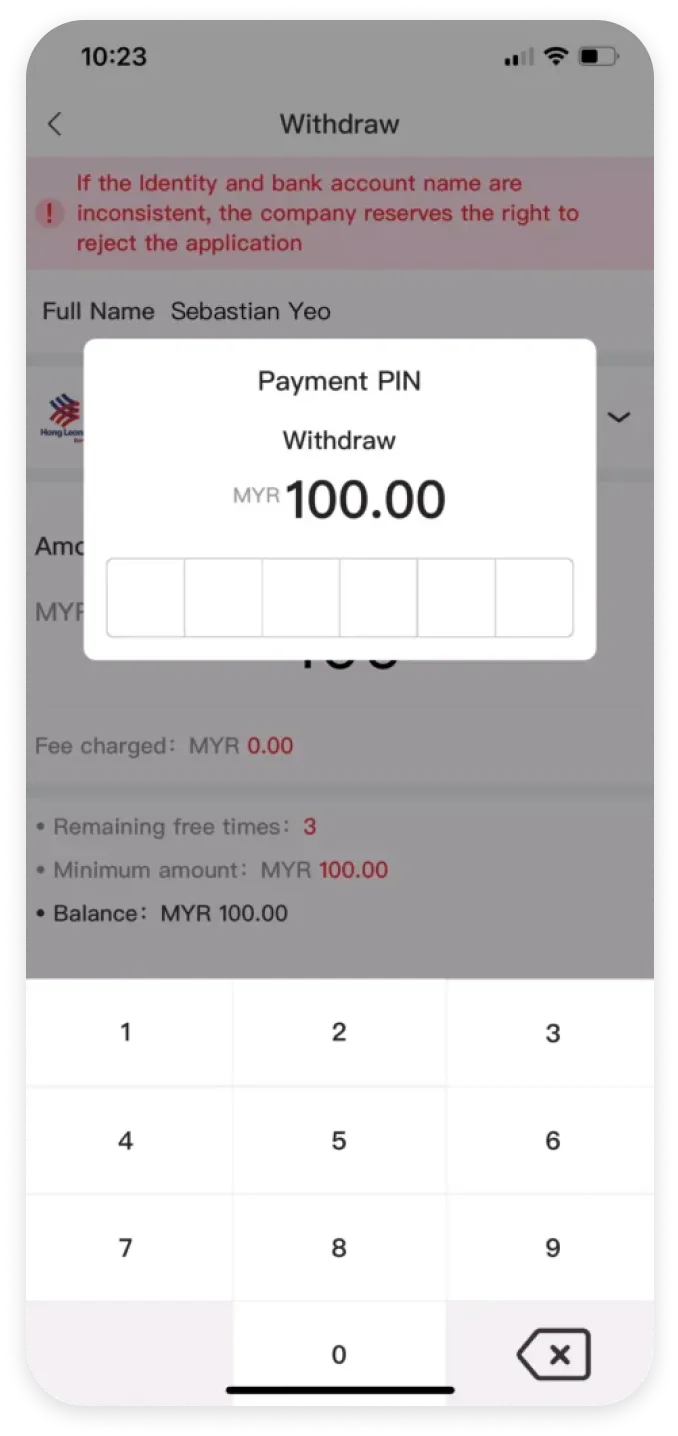678x1436 pixels.
Task: Delete last PIN digit with backspace
Action: [553, 1354]
